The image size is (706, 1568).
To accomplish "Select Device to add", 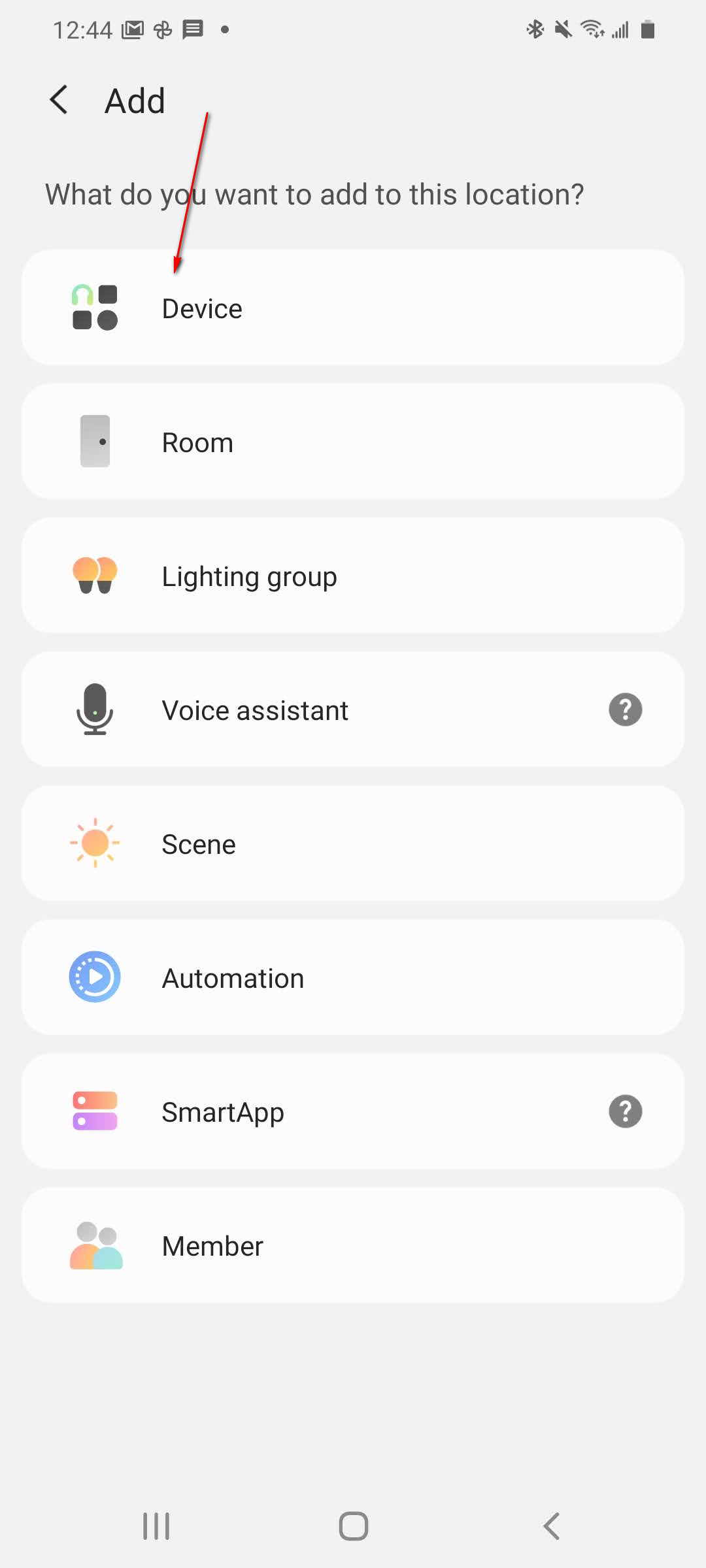I will (353, 308).
